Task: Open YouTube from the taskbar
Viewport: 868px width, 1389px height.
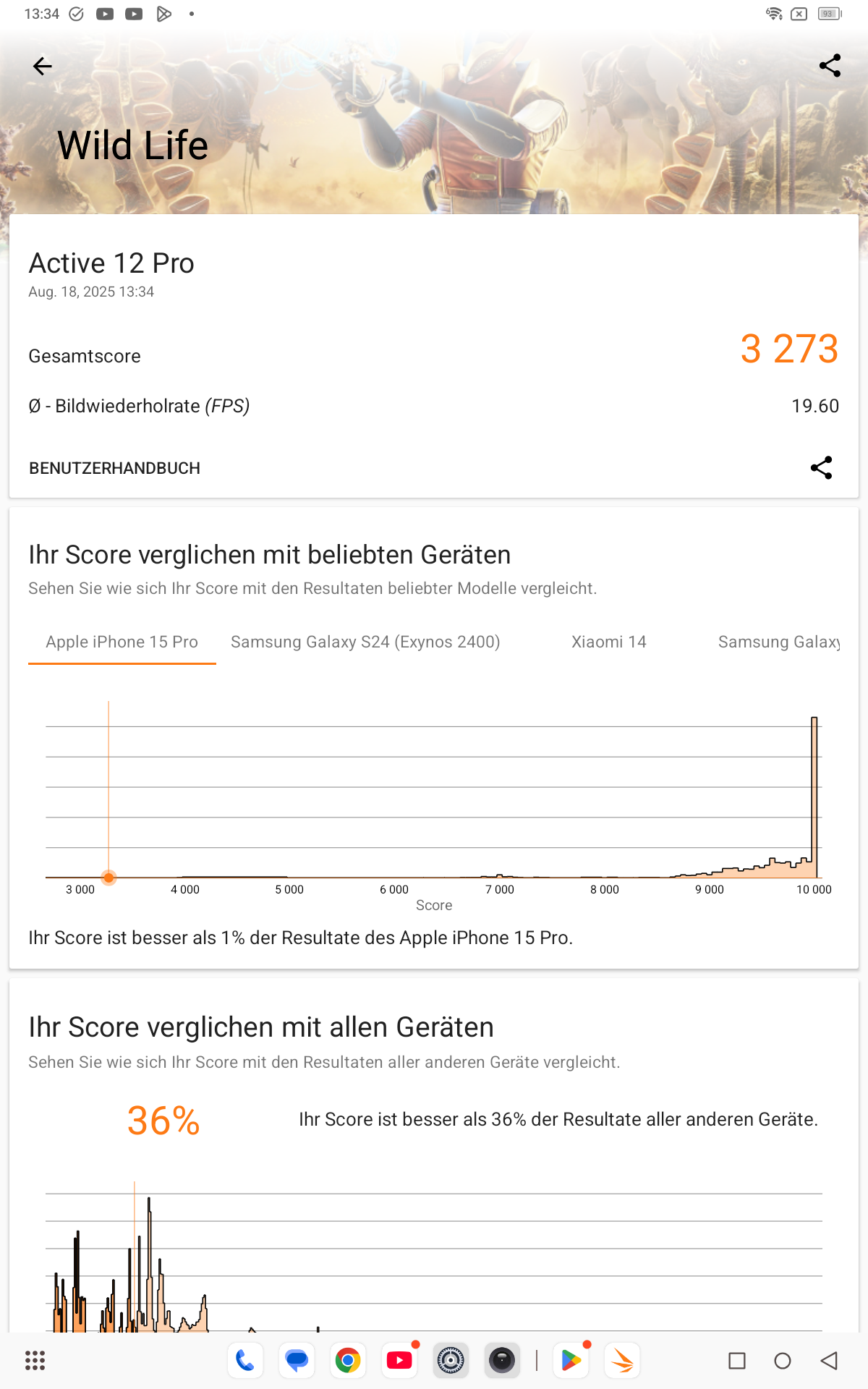Action: tap(399, 1361)
